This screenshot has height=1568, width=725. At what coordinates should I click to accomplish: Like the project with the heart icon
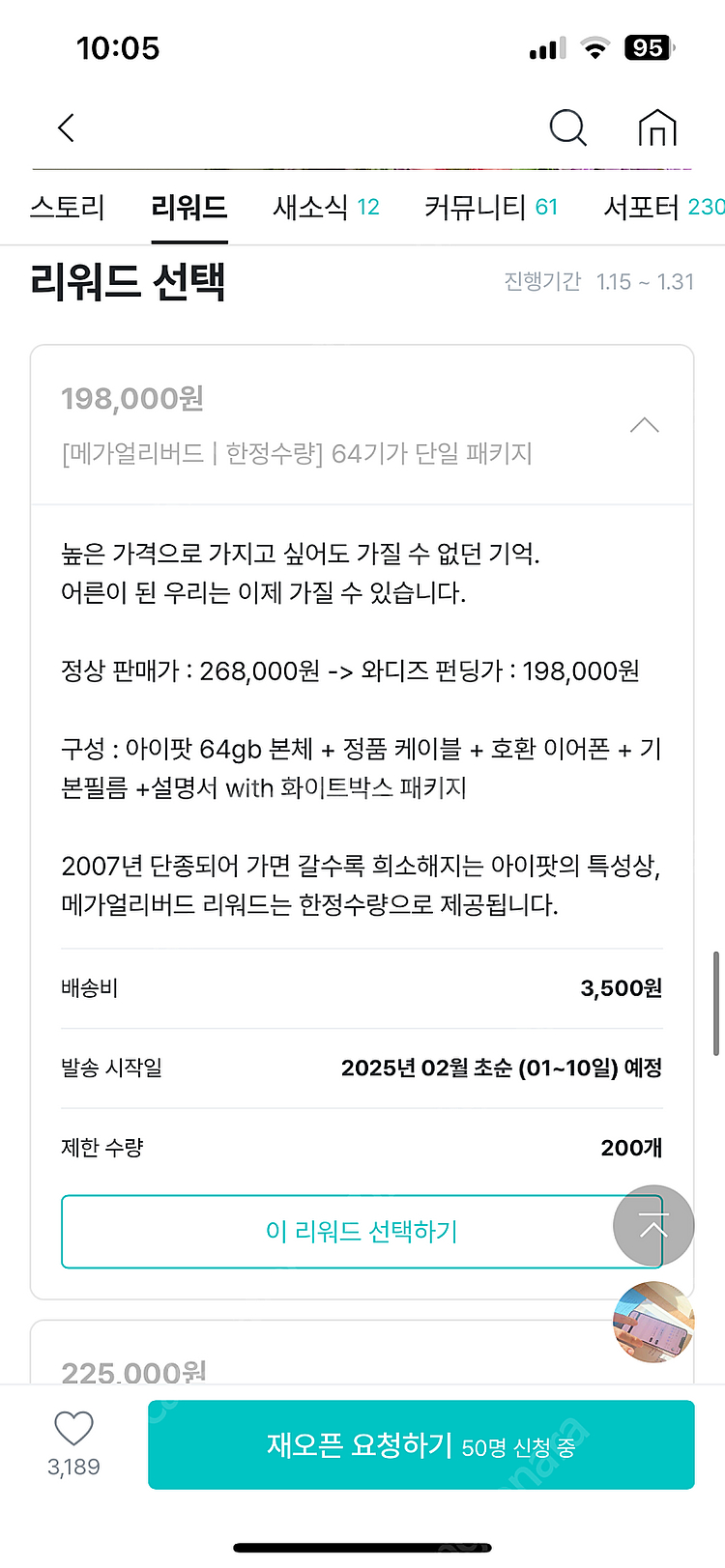point(73,1429)
